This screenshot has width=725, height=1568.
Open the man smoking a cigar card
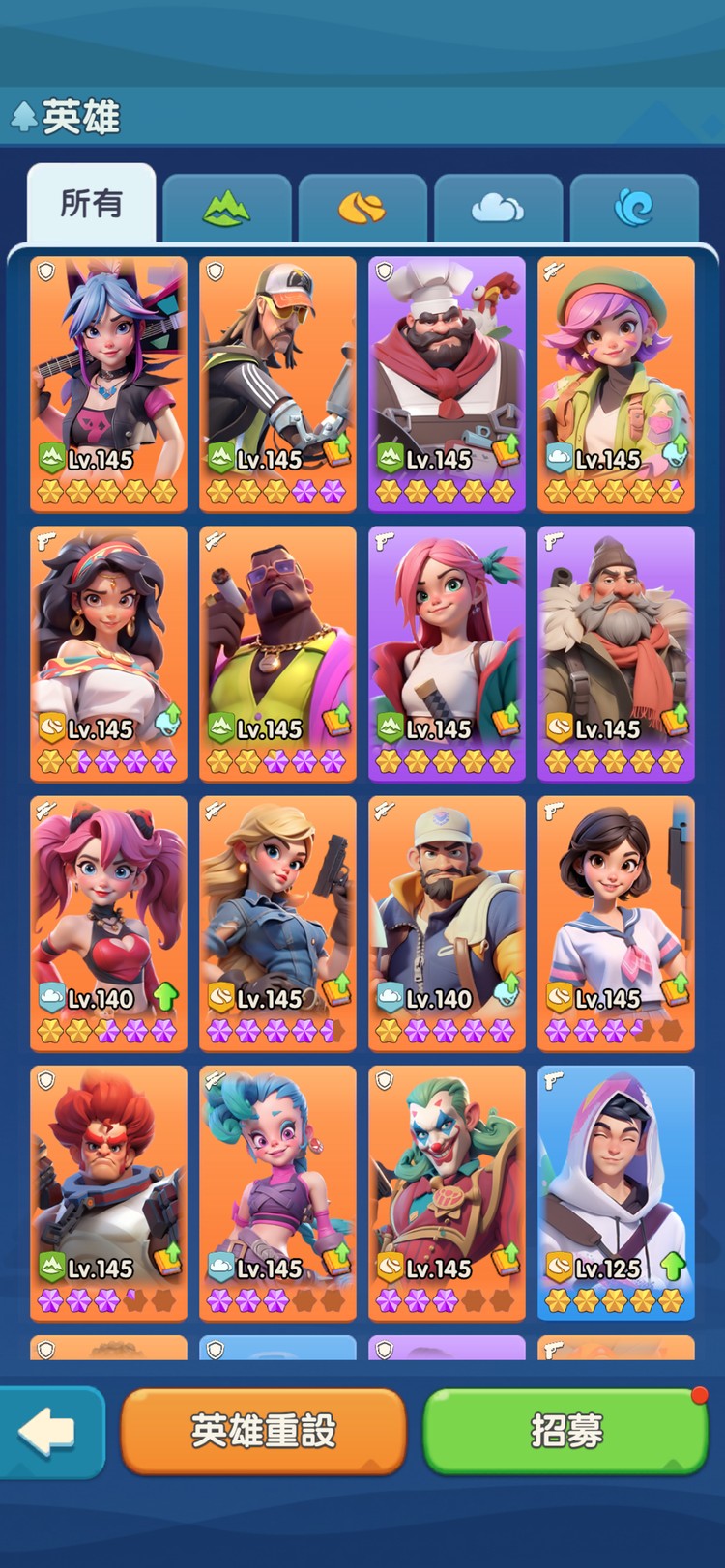(x=277, y=652)
